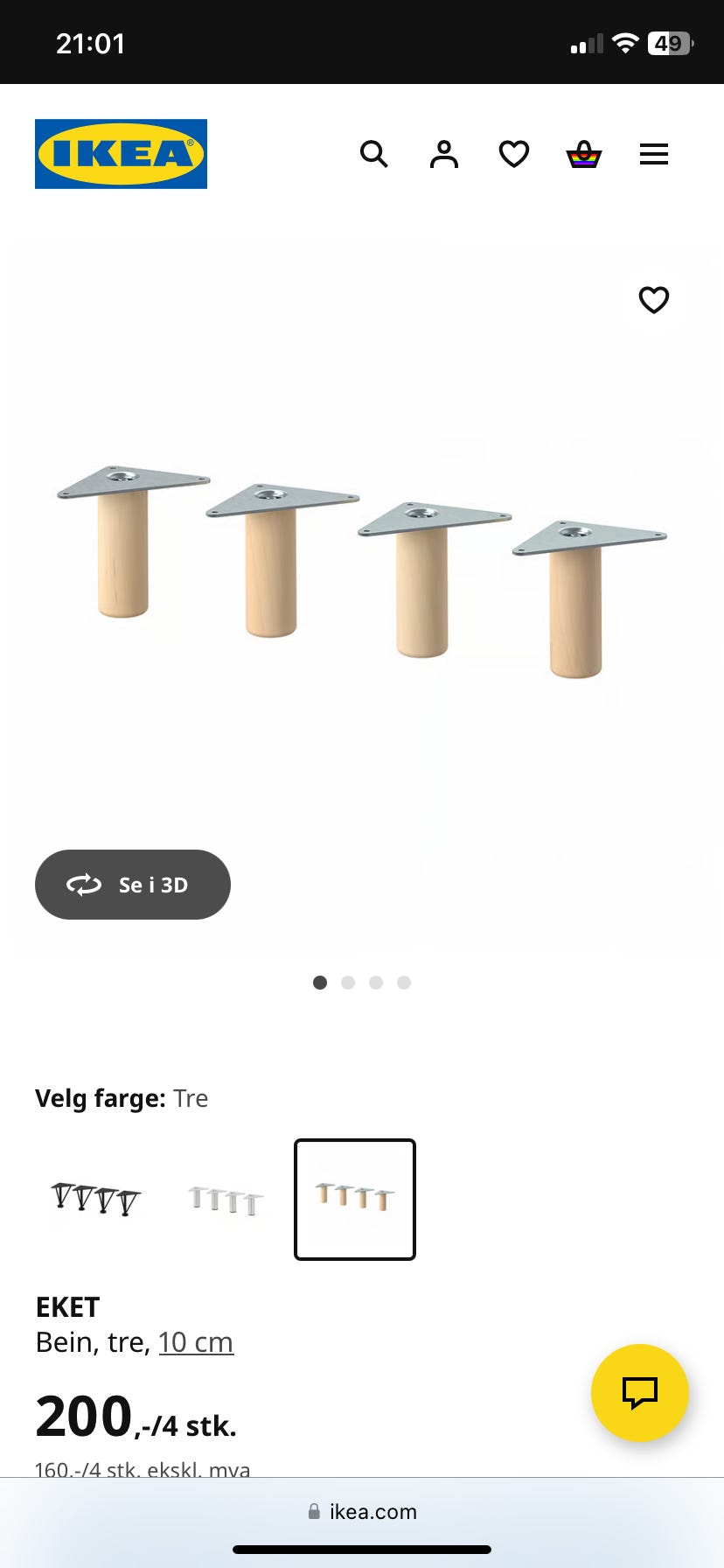Open the 10 cm size link
Viewport: 724px width, 1568px height.
pos(197,1341)
